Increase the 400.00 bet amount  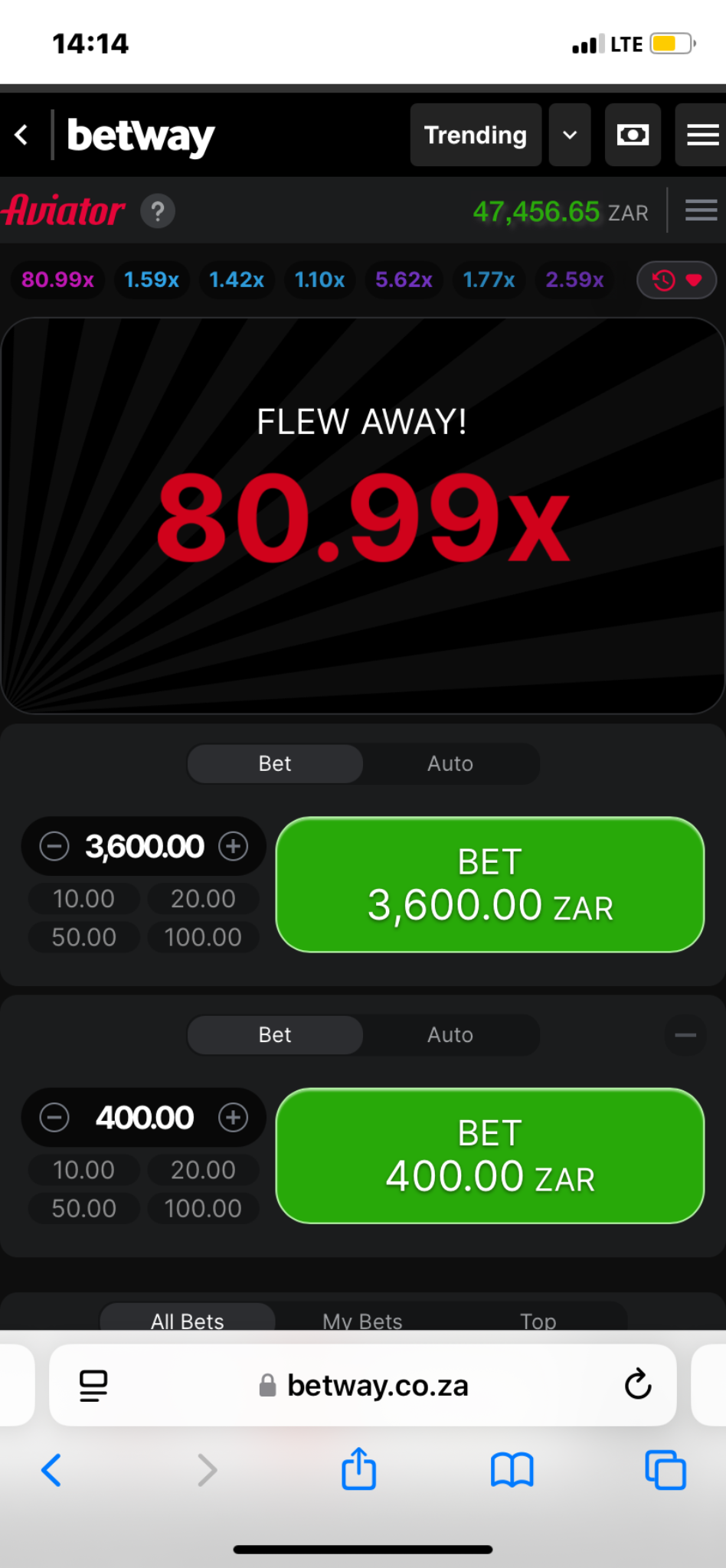click(x=234, y=1117)
